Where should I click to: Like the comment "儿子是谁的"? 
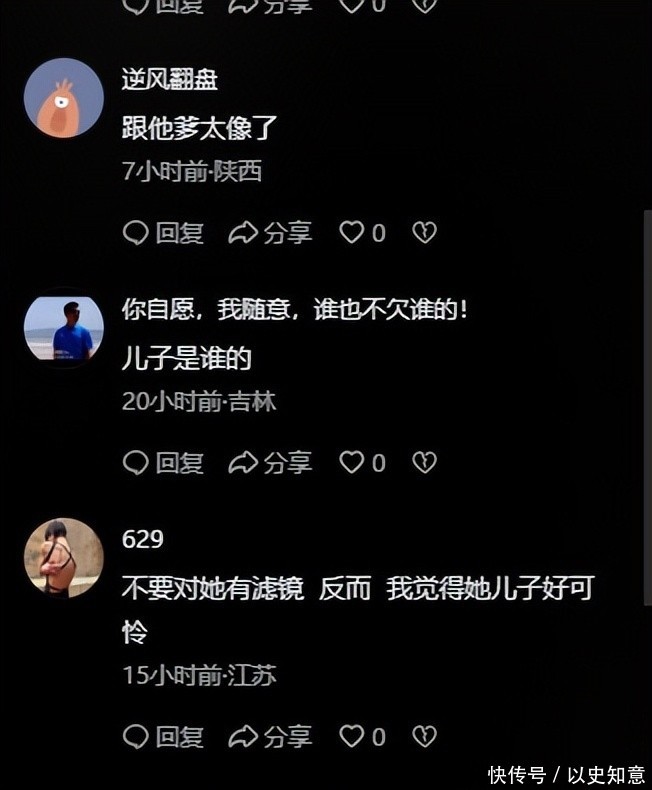point(352,463)
